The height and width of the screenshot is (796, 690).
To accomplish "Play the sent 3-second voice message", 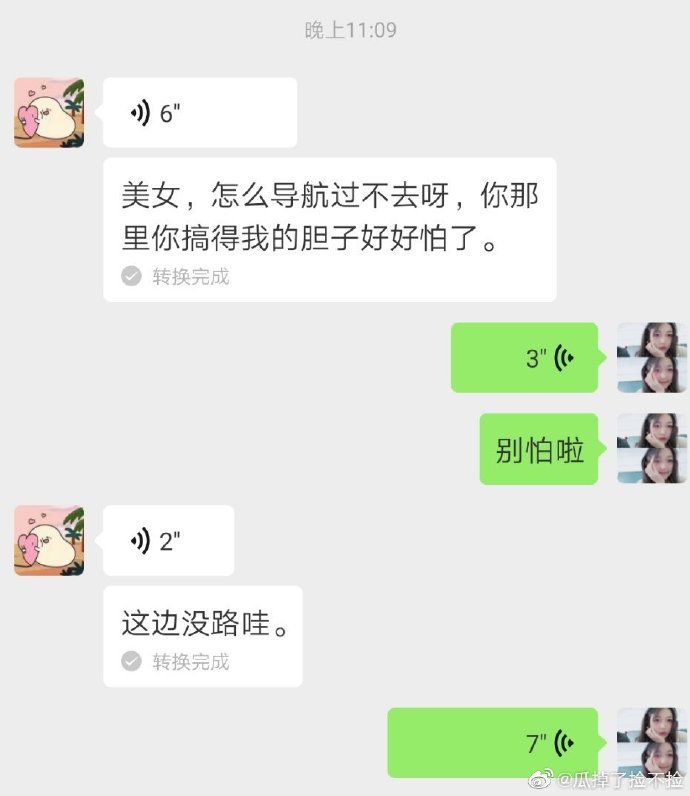I will click(524, 357).
